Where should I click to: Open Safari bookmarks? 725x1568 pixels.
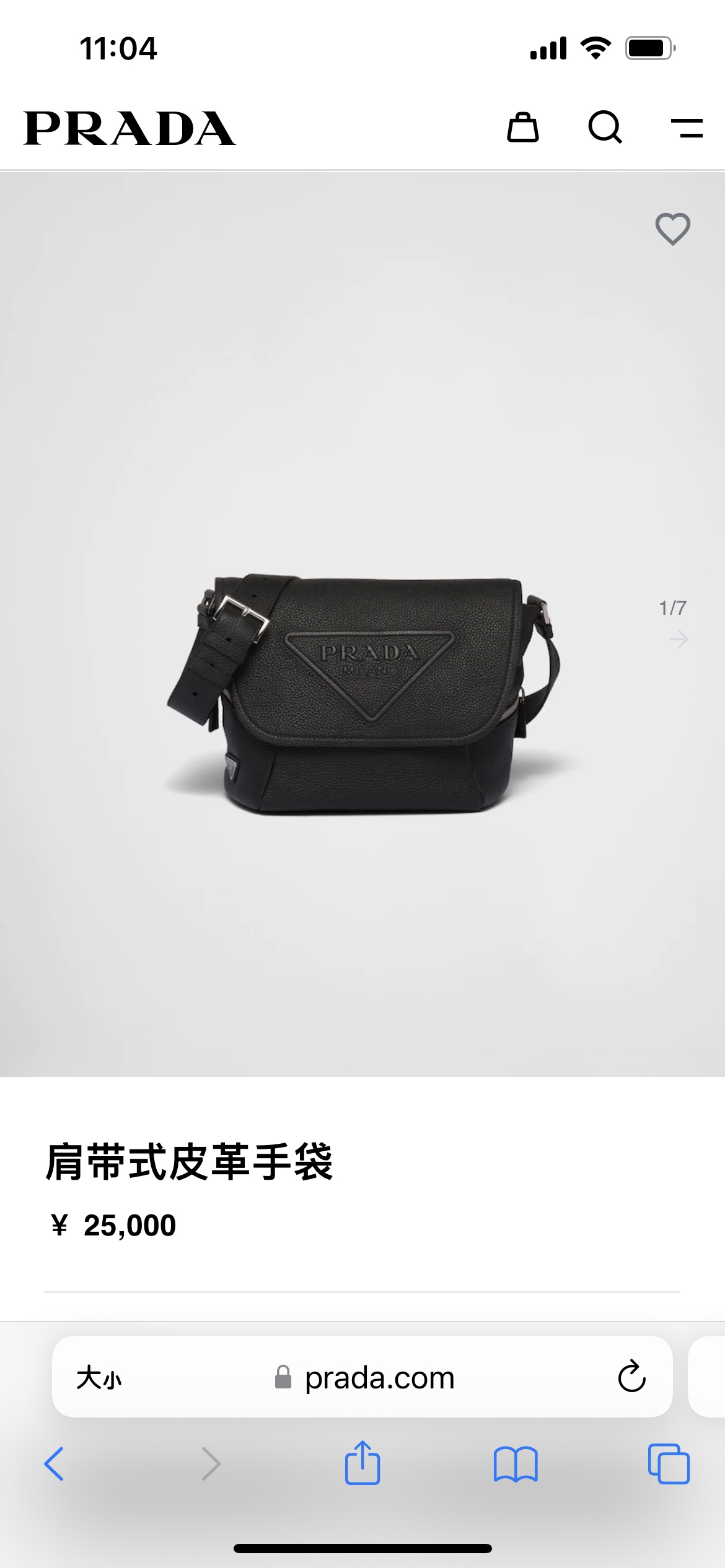[x=516, y=1464]
